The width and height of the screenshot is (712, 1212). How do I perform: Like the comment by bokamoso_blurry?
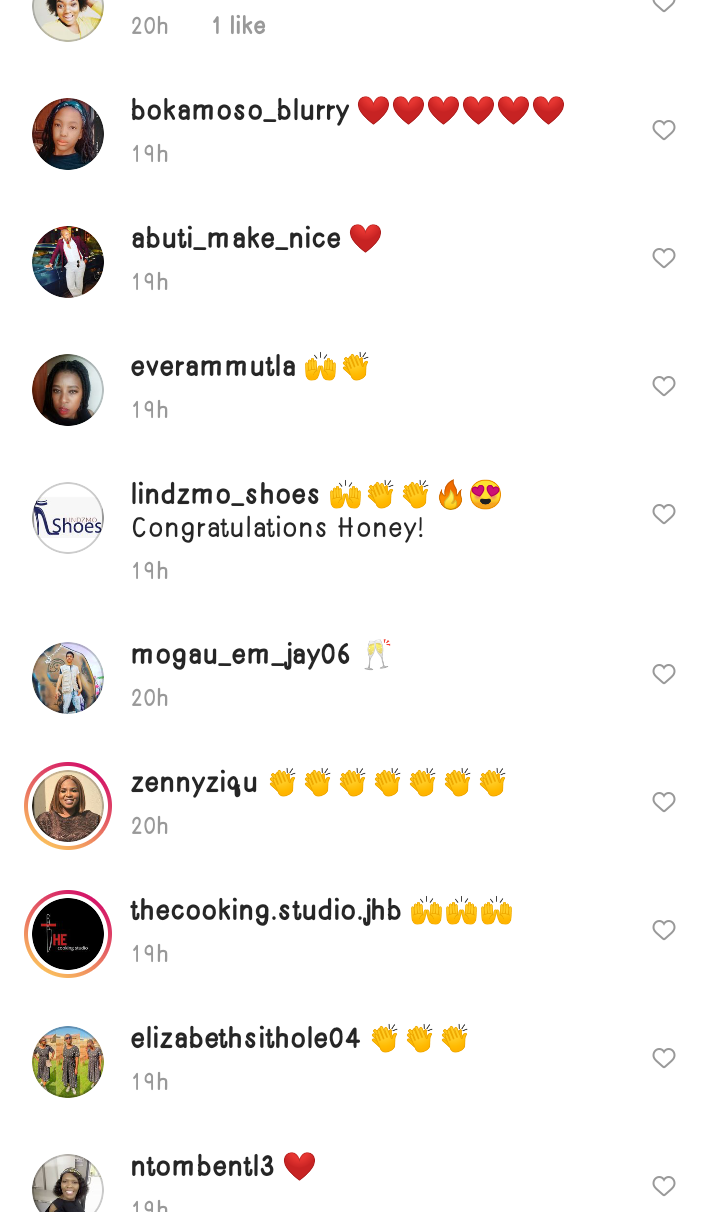664,130
